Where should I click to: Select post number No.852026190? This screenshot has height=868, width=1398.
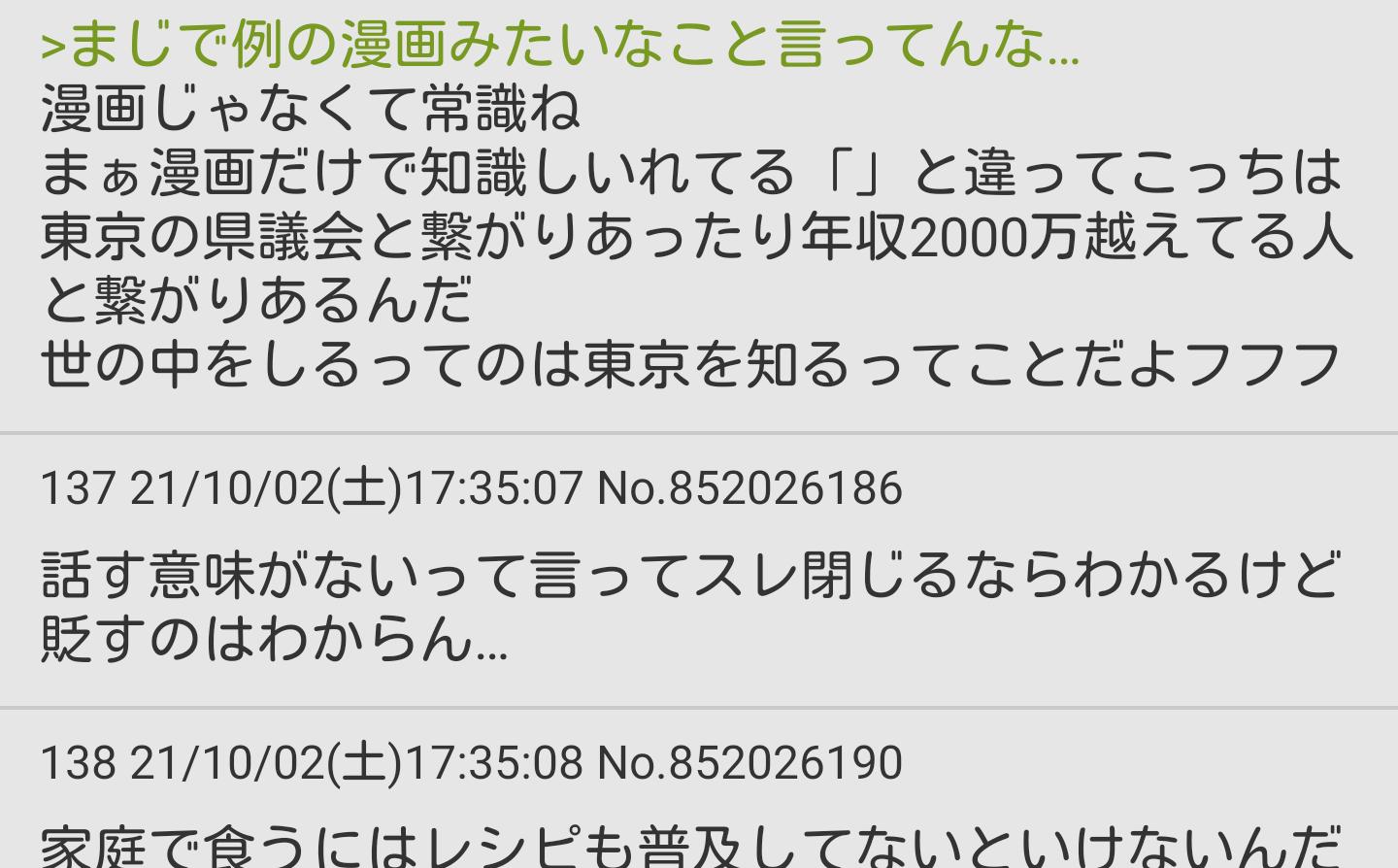pyautogui.click(x=749, y=762)
